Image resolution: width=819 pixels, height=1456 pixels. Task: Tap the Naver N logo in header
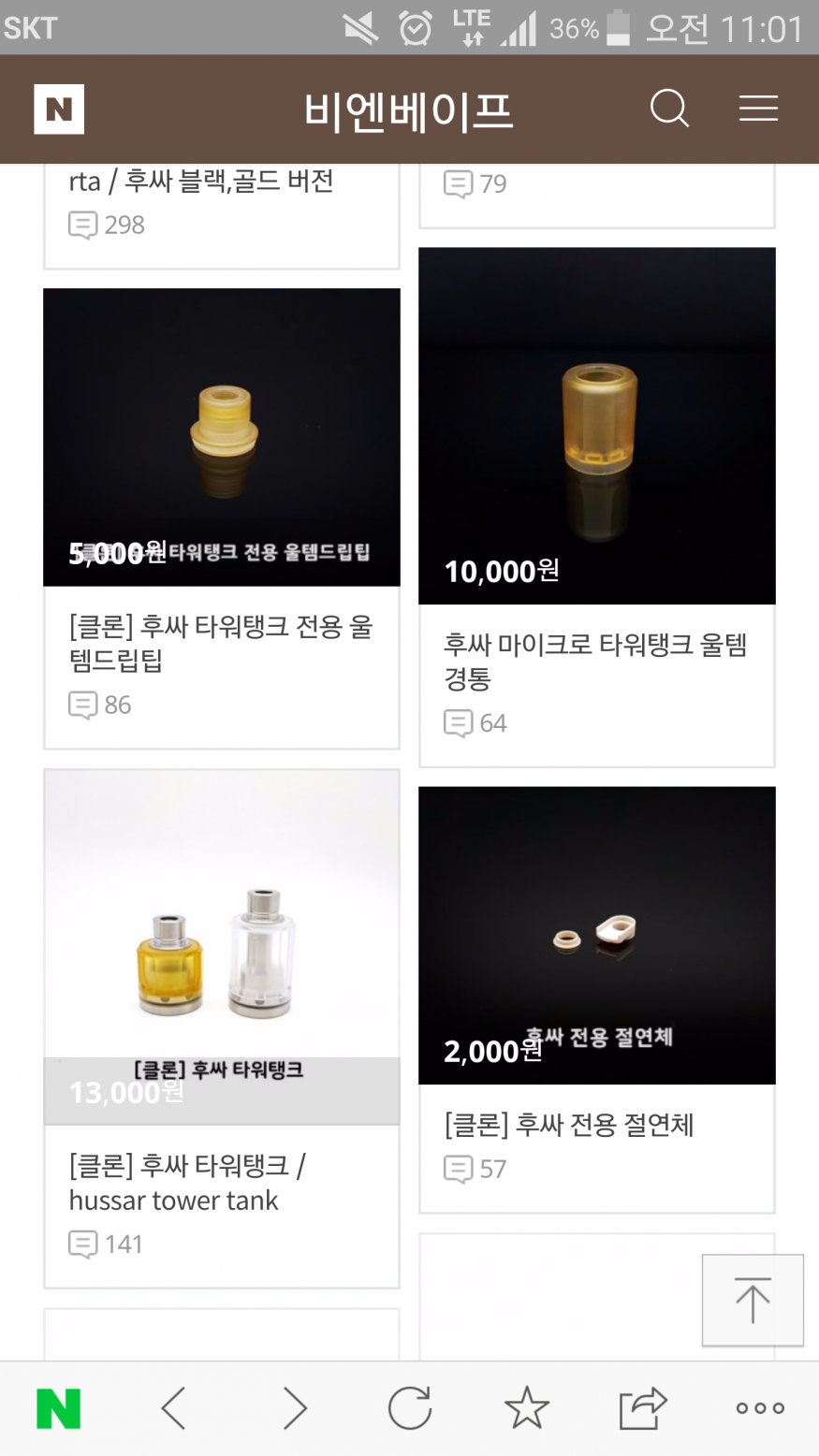(59, 109)
